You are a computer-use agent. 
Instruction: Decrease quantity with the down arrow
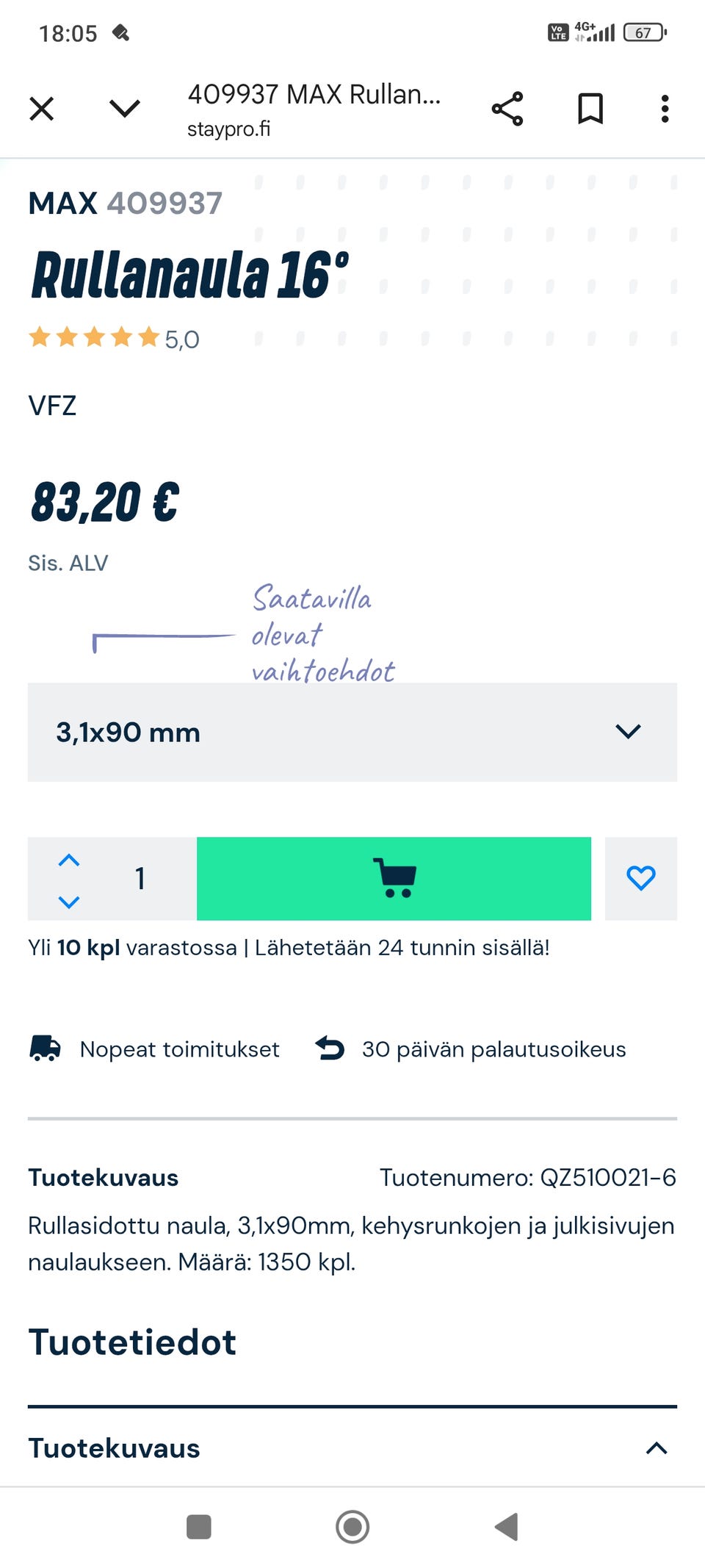click(68, 901)
